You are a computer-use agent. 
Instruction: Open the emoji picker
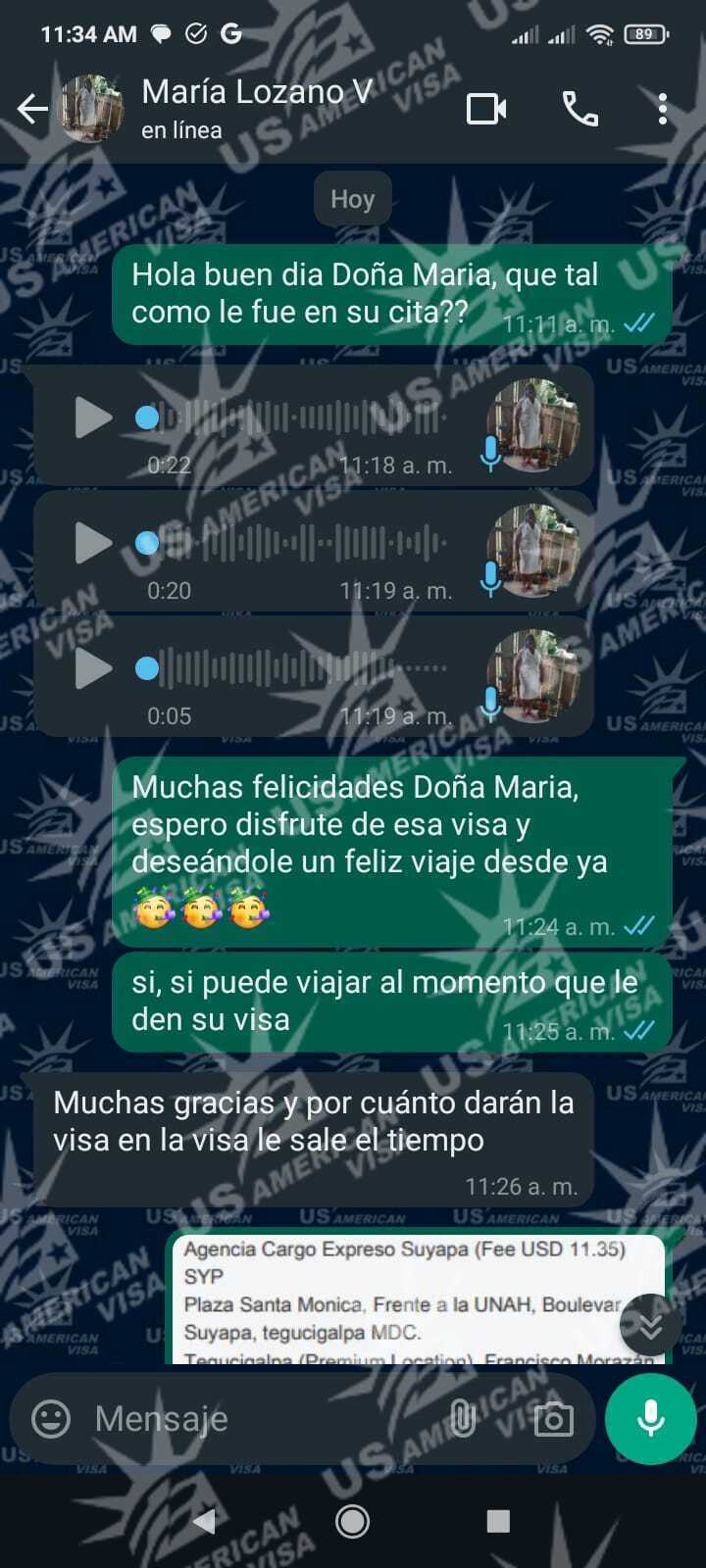pyautogui.click(x=51, y=1418)
